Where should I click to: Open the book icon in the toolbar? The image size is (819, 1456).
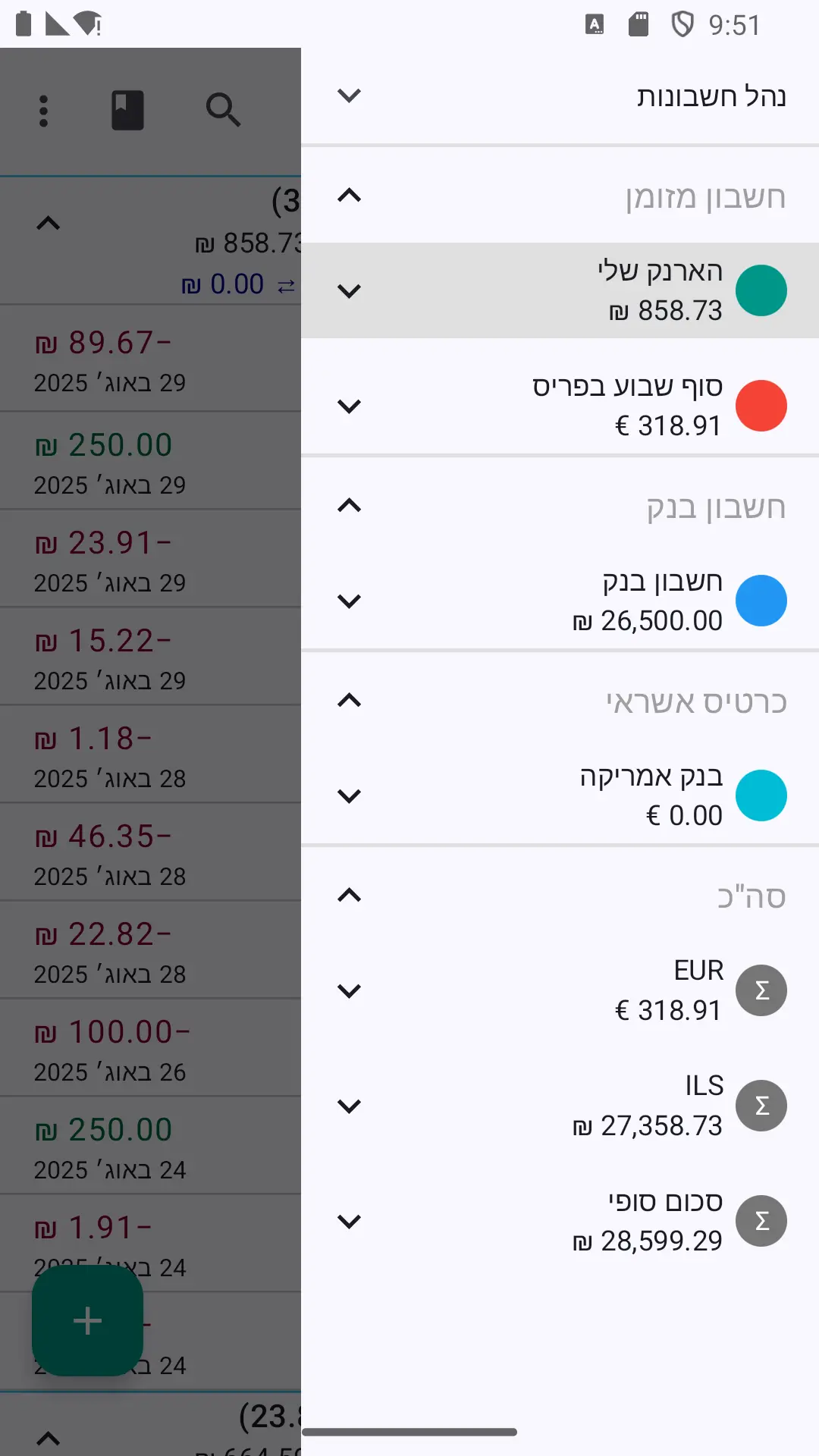[x=127, y=111]
